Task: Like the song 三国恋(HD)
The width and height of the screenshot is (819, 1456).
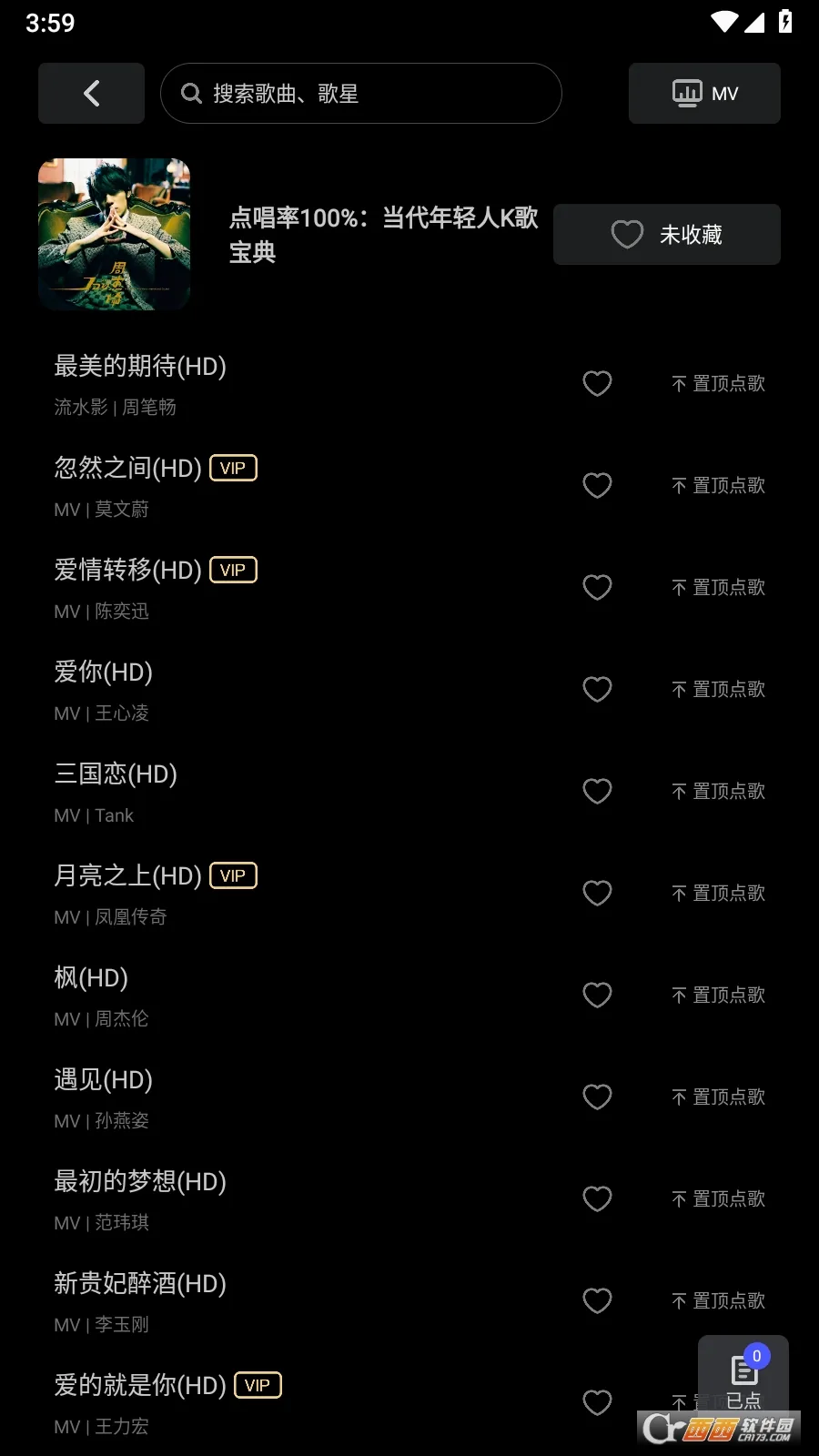Action: 597,791
